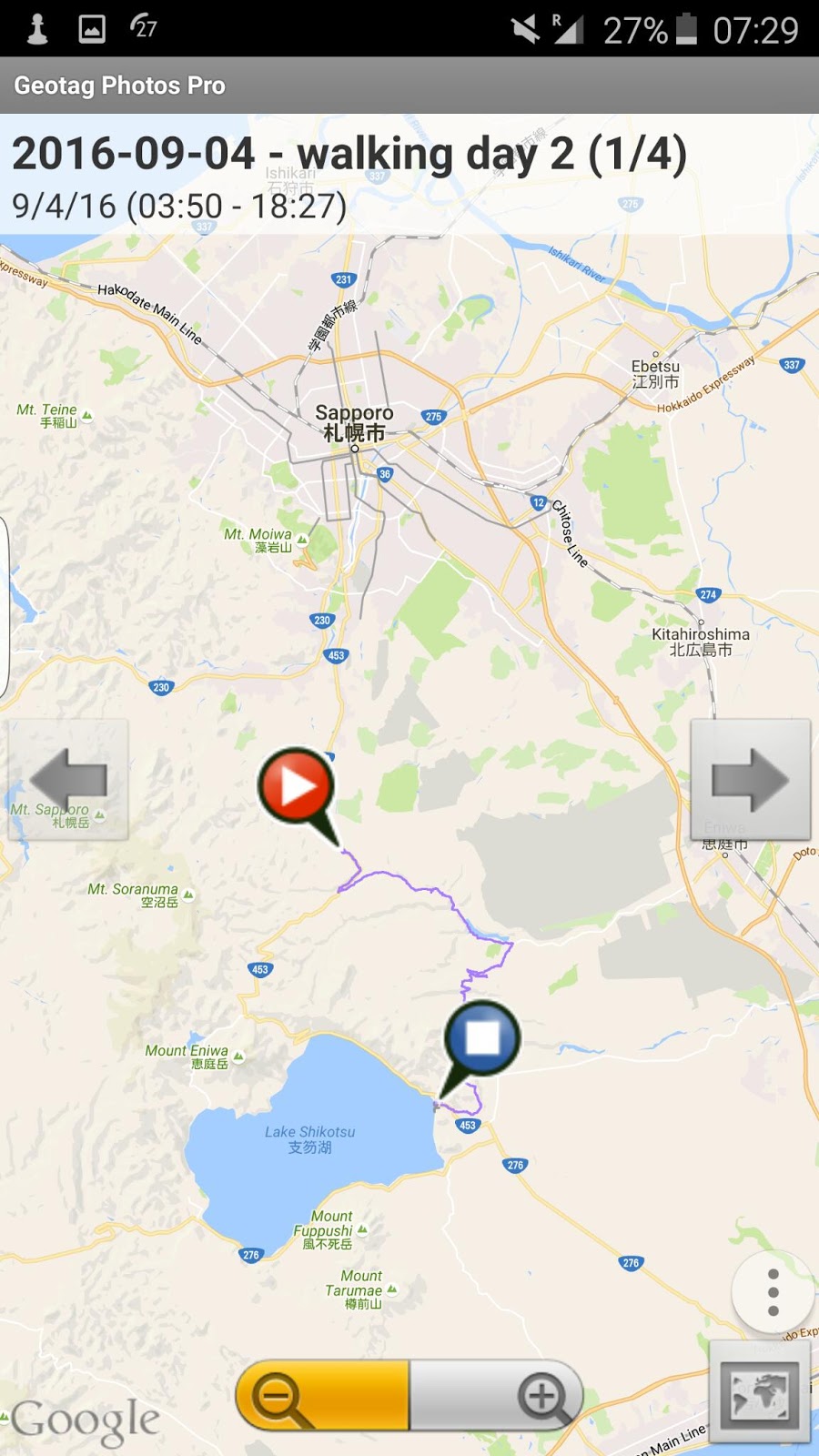Tap the blue stop marker on the route
The image size is (819, 1456).
tap(482, 1038)
